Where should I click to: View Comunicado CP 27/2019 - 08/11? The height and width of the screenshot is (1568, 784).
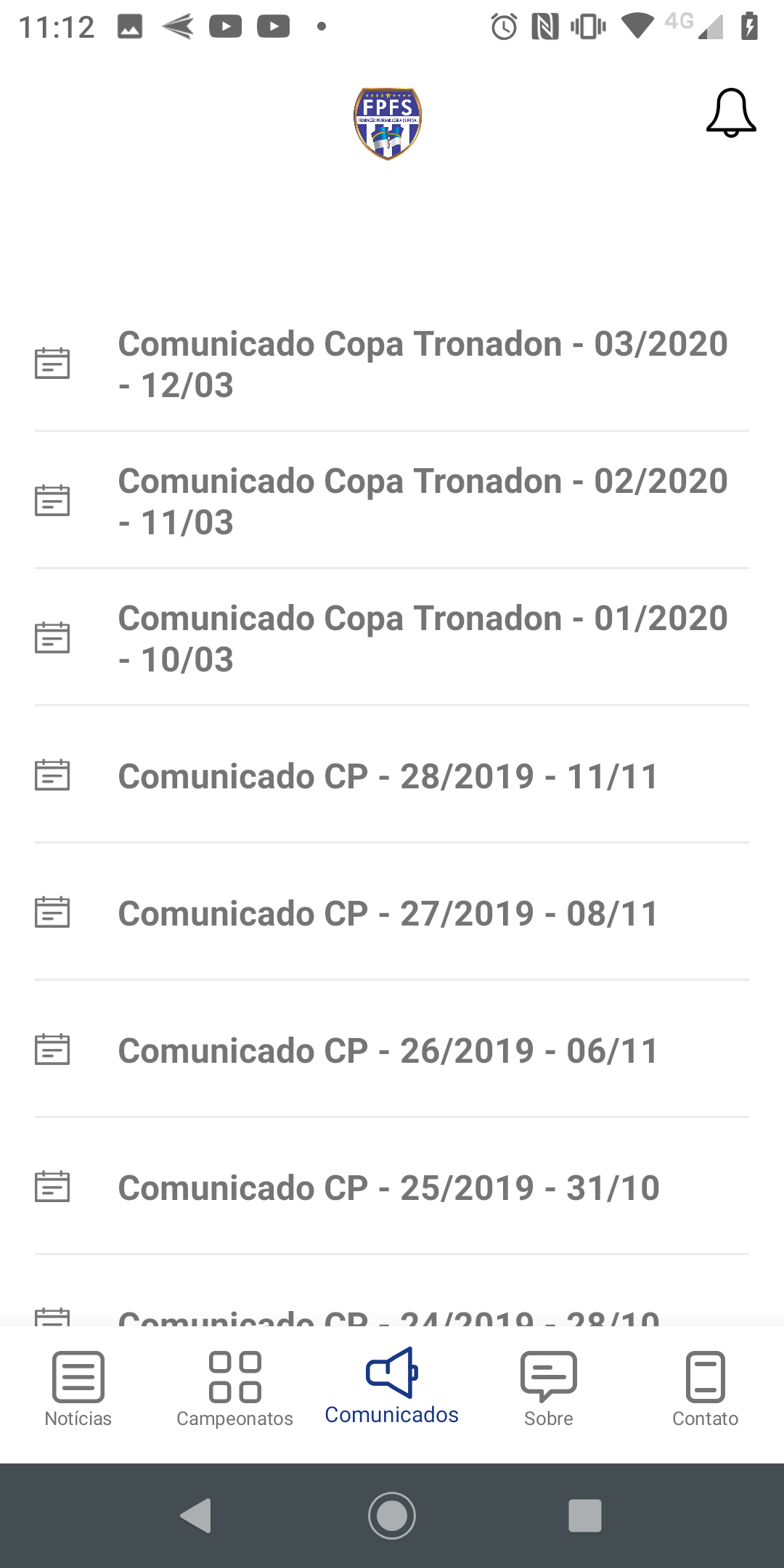[392, 912]
